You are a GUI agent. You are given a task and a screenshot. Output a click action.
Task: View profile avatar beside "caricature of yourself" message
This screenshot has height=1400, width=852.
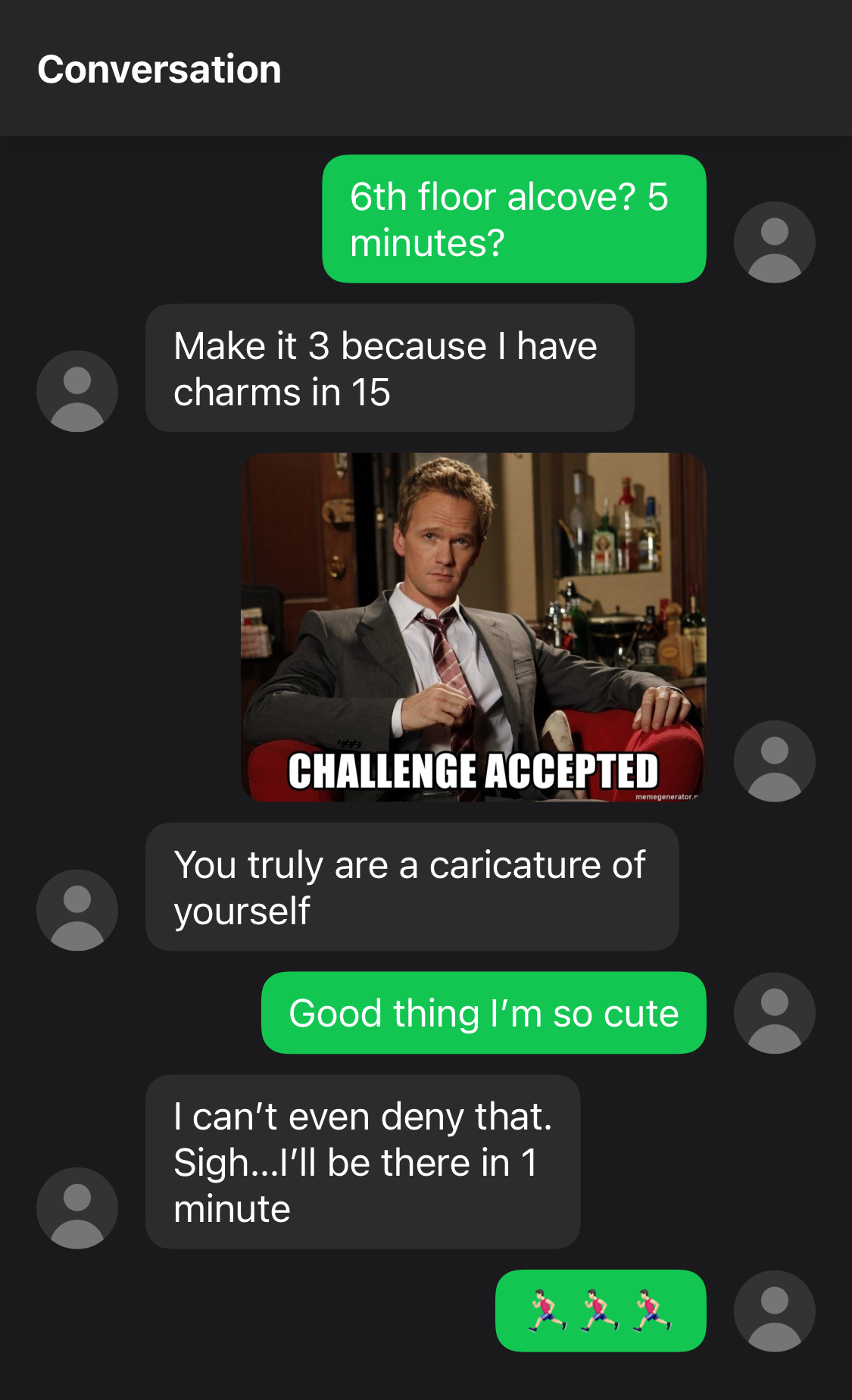pyautogui.click(x=77, y=910)
